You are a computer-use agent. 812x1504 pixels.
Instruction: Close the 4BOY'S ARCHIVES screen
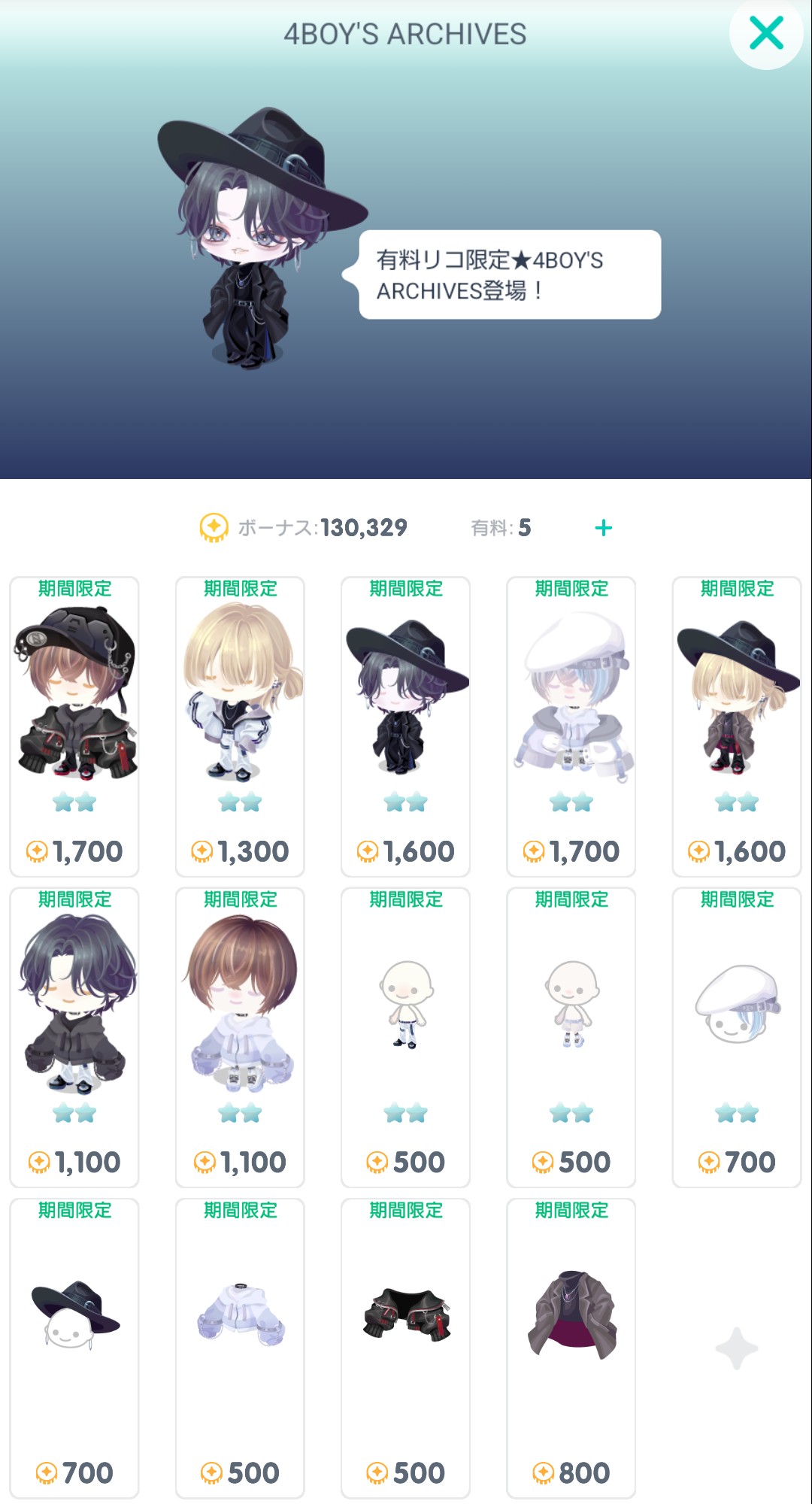point(766,34)
